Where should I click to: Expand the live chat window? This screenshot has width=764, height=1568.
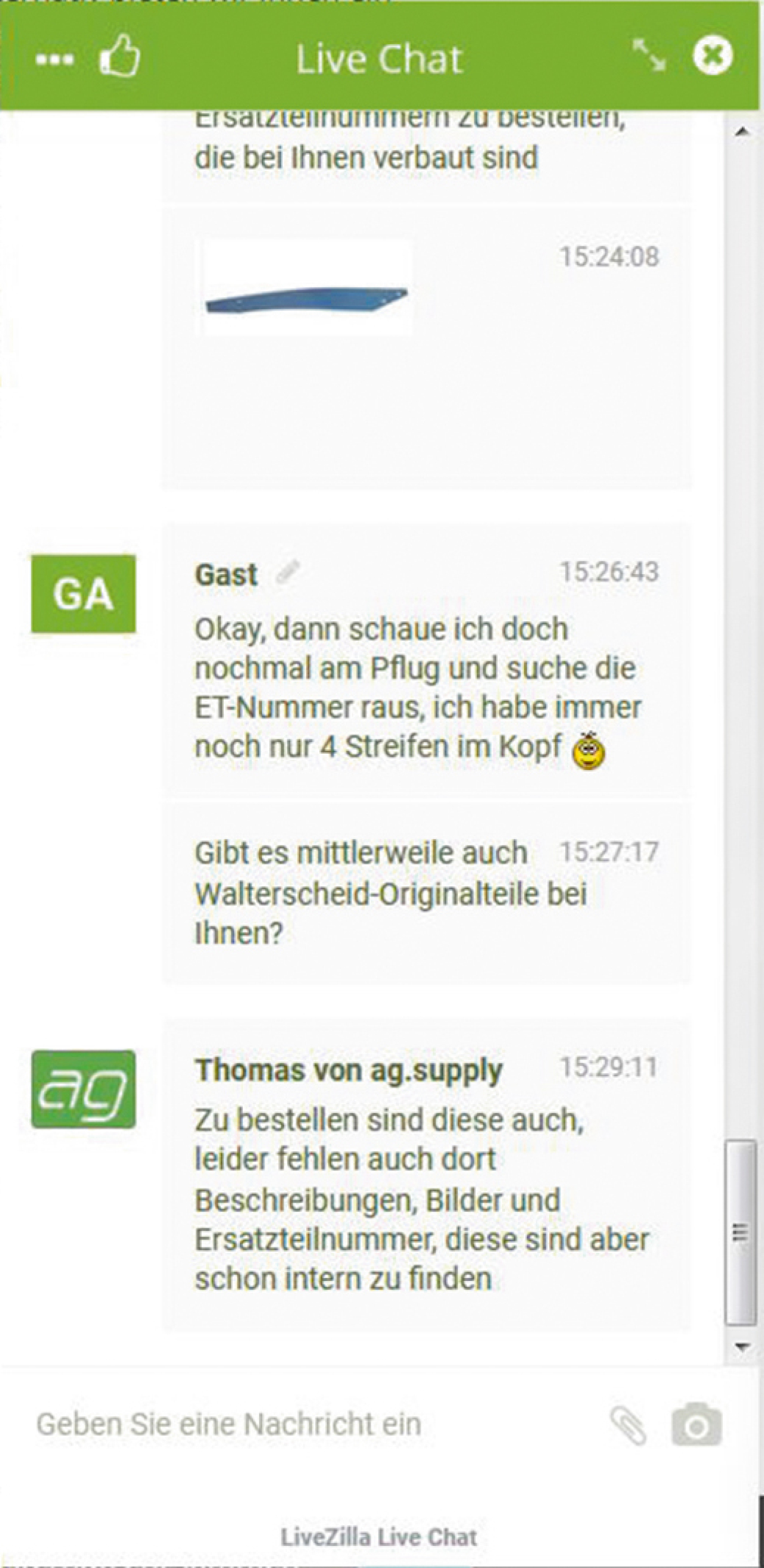pos(649,56)
